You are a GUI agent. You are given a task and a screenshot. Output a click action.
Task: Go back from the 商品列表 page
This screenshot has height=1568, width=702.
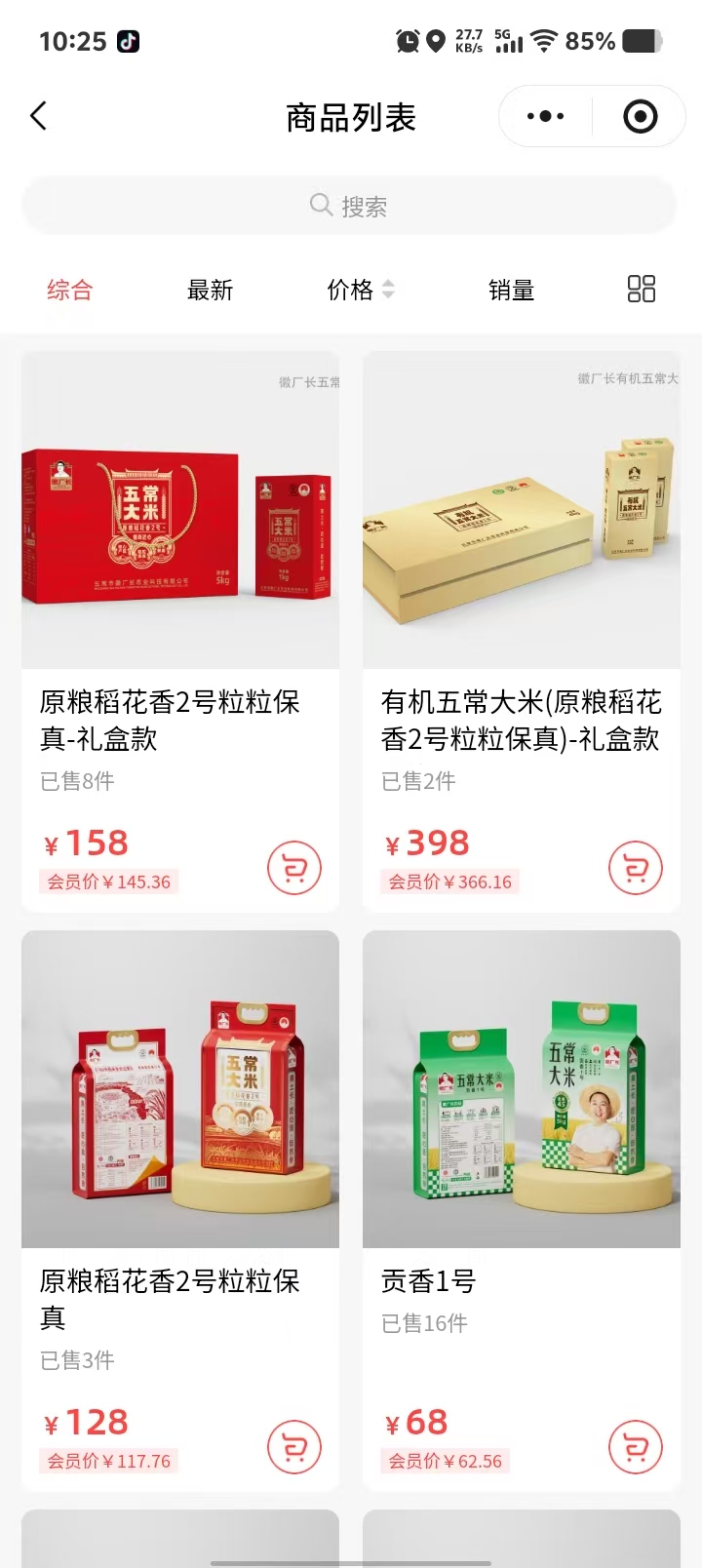pyautogui.click(x=39, y=117)
